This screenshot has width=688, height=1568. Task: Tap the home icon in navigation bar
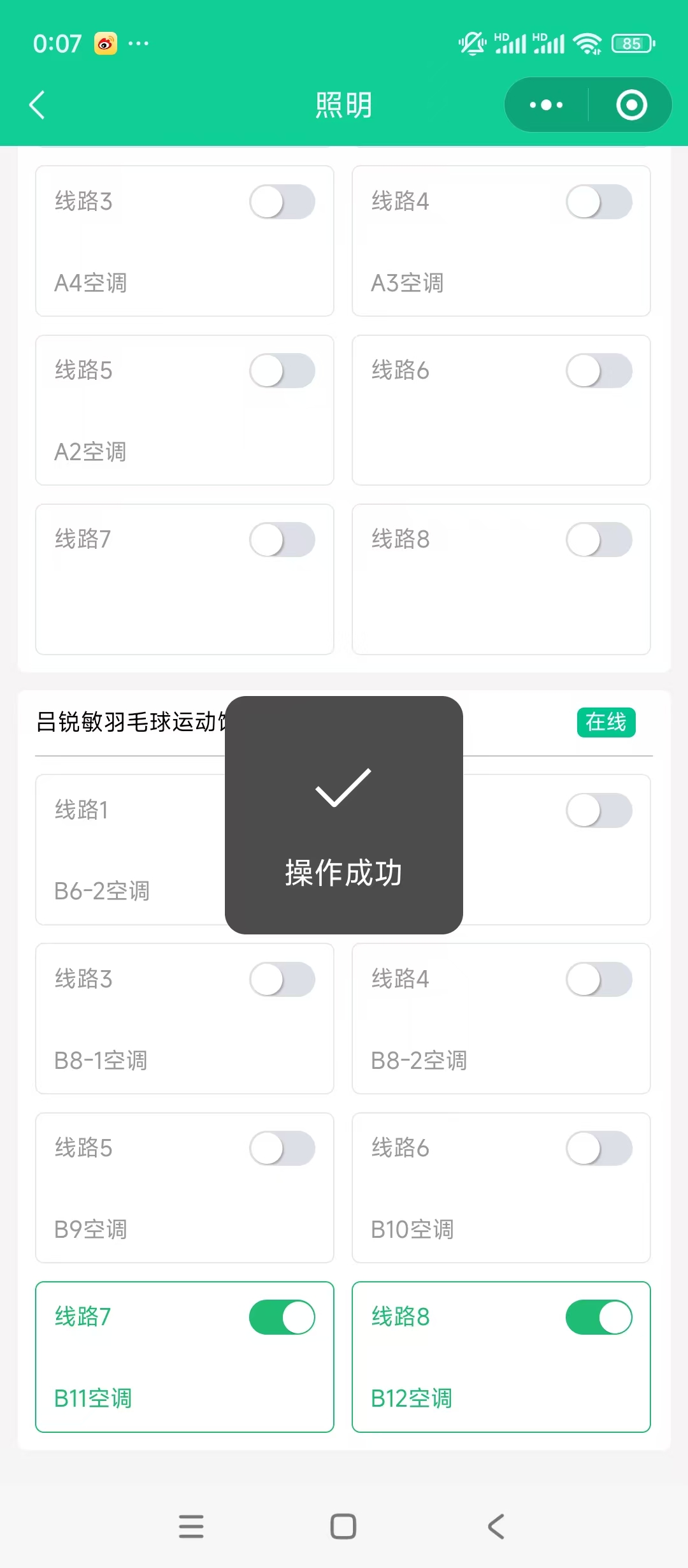(343, 1526)
